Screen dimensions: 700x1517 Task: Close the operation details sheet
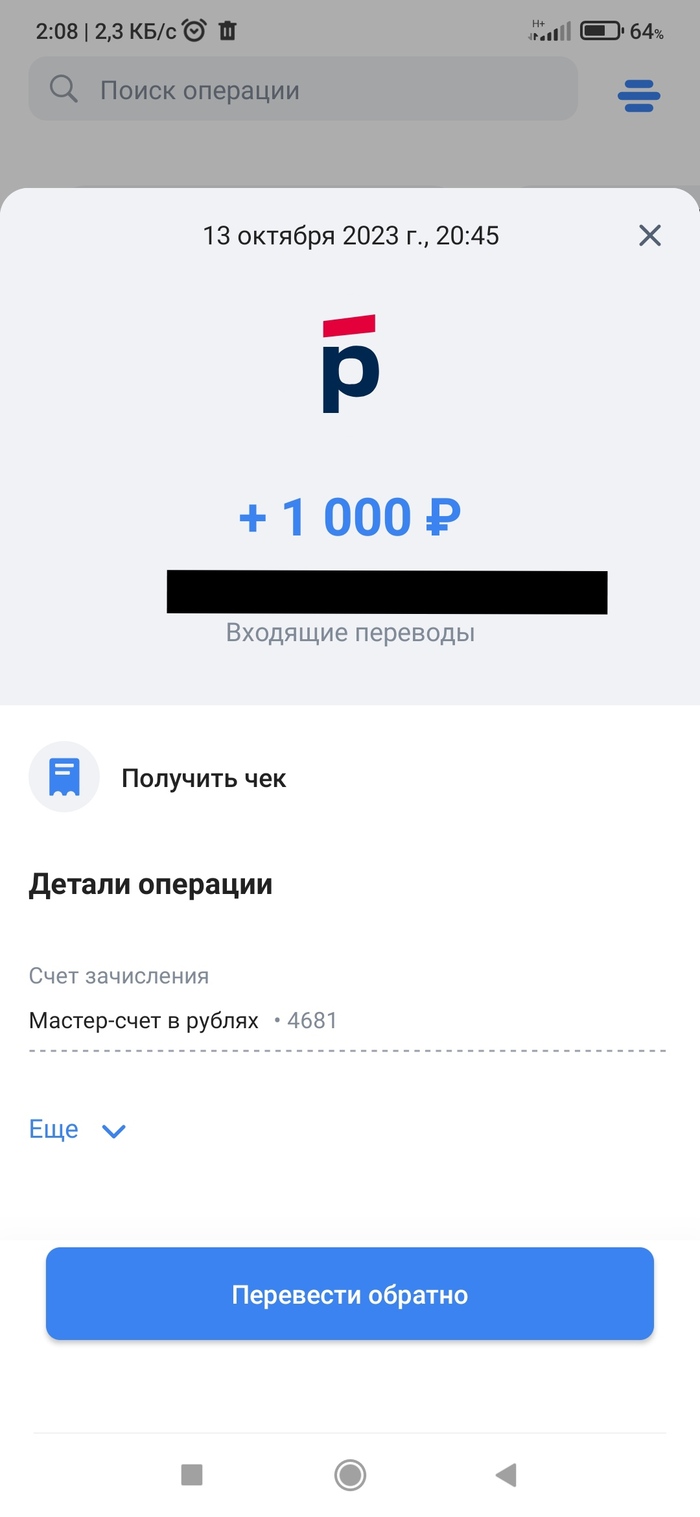click(650, 236)
